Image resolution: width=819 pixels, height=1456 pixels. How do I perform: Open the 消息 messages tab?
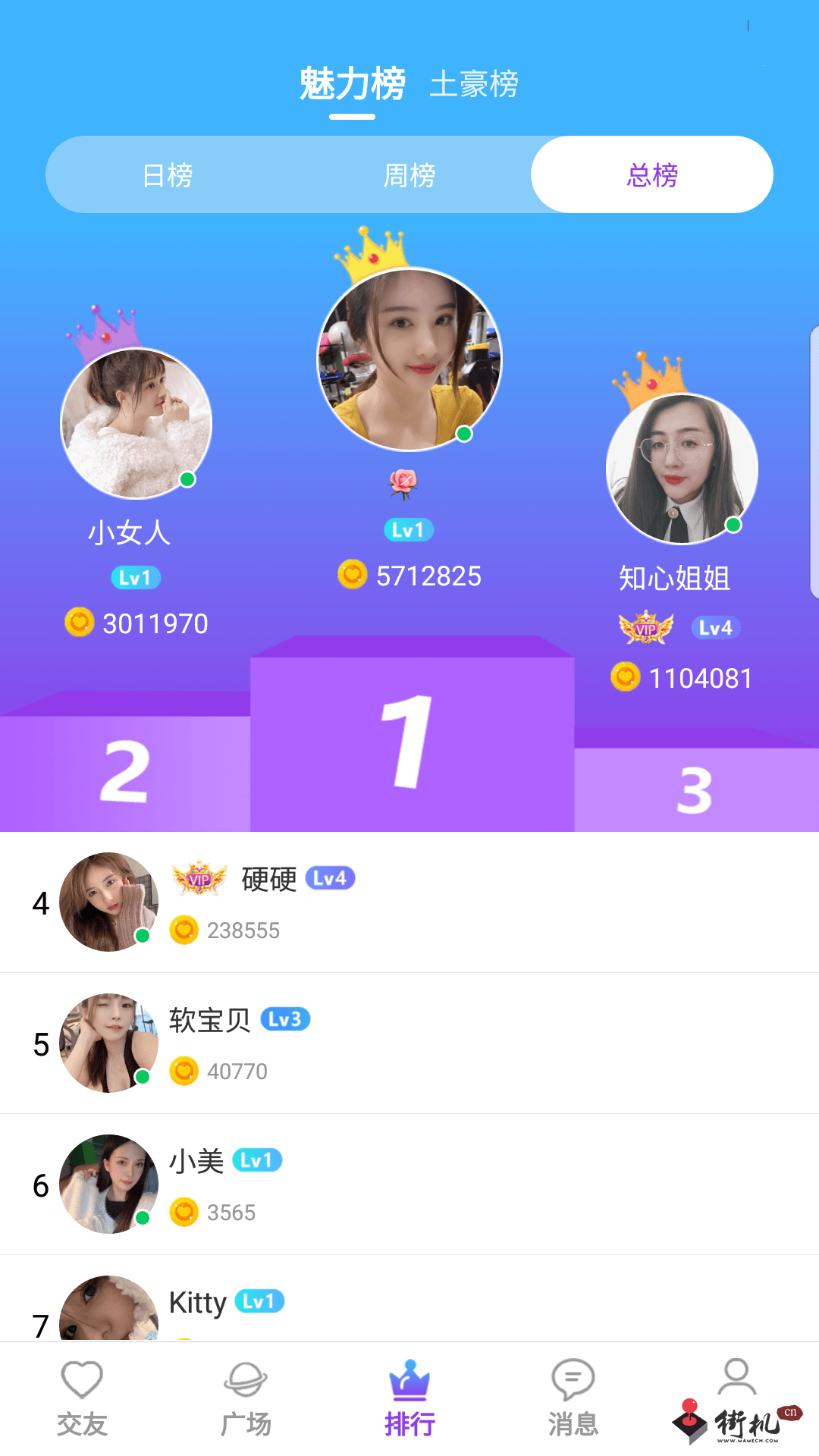click(x=573, y=1399)
